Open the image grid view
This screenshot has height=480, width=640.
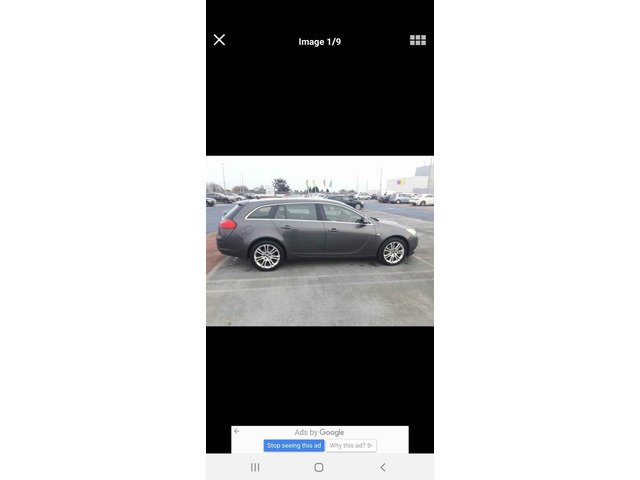418,40
